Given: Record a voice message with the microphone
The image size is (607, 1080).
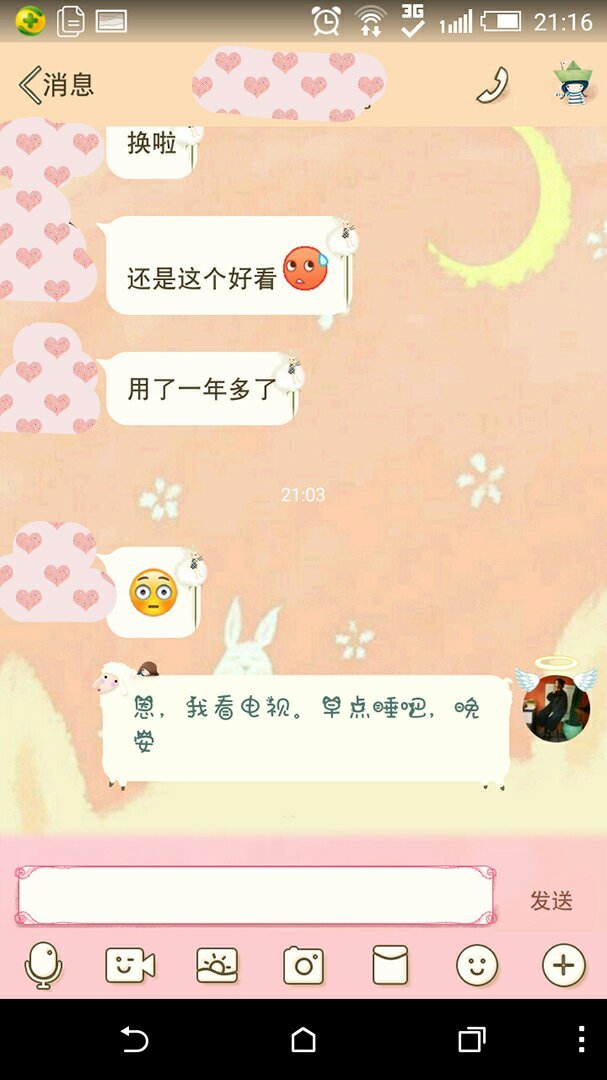Looking at the screenshot, I should pos(43,965).
